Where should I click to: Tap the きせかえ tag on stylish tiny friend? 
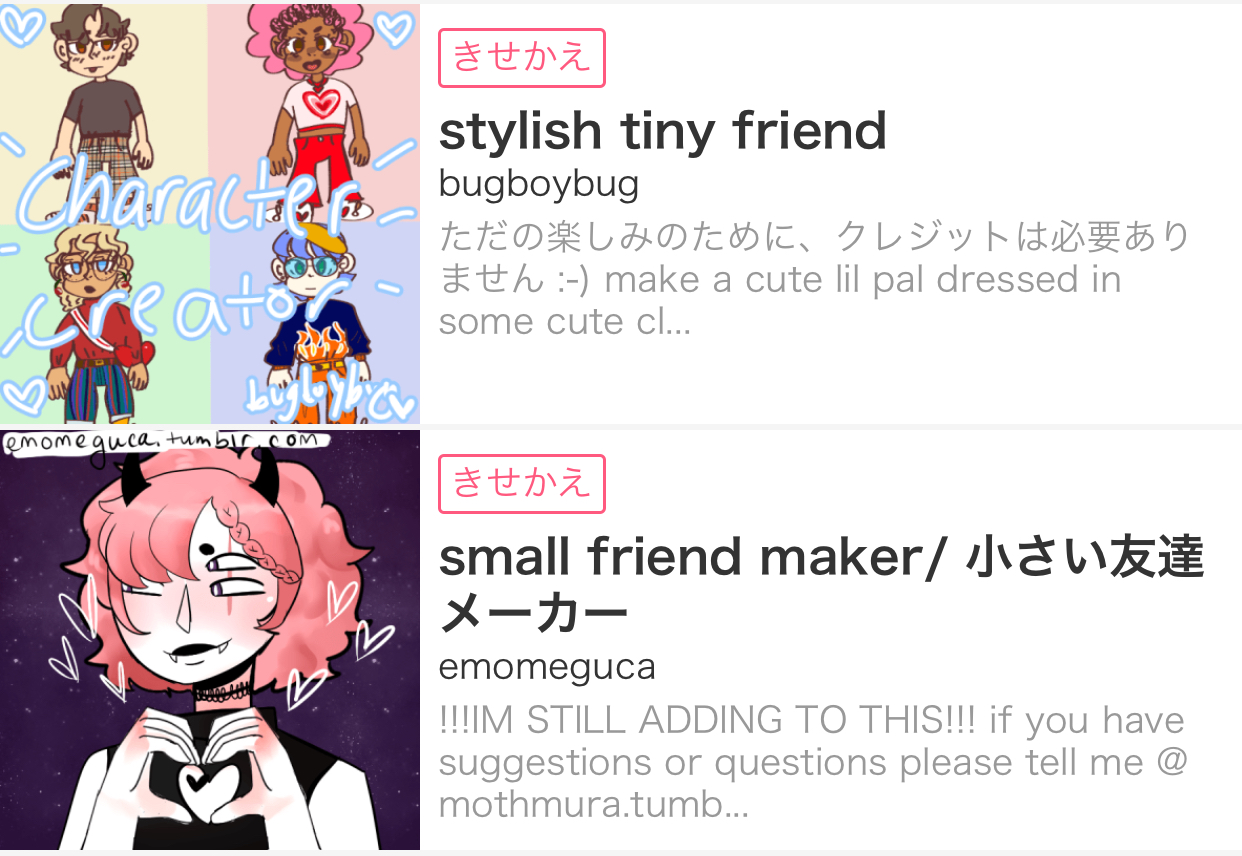(x=521, y=58)
